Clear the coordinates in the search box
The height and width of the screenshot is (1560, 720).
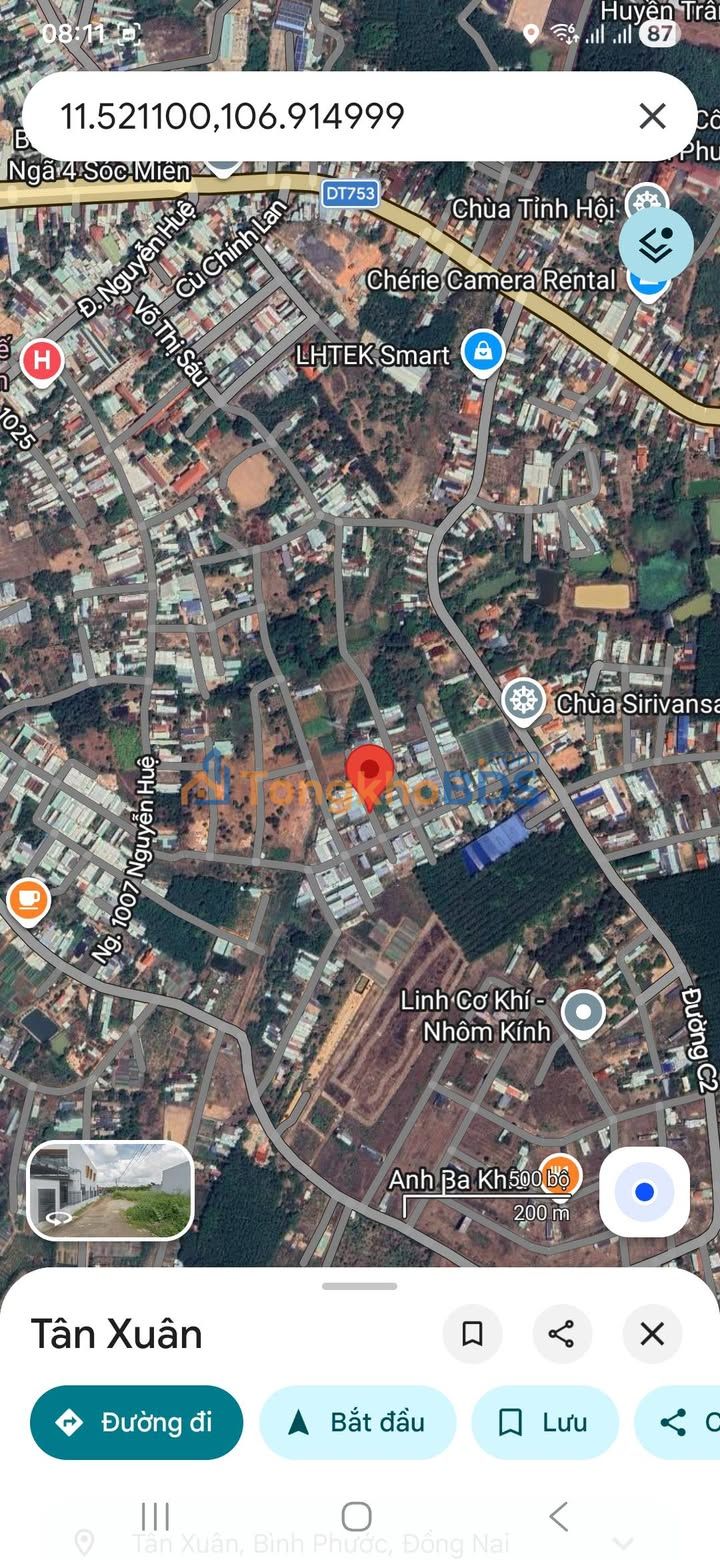pos(652,117)
